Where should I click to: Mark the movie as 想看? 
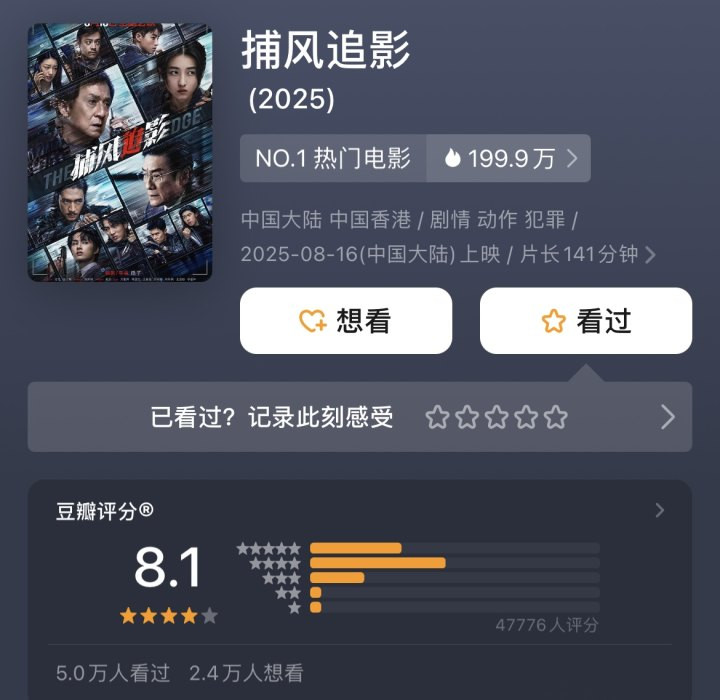[x=345, y=321]
